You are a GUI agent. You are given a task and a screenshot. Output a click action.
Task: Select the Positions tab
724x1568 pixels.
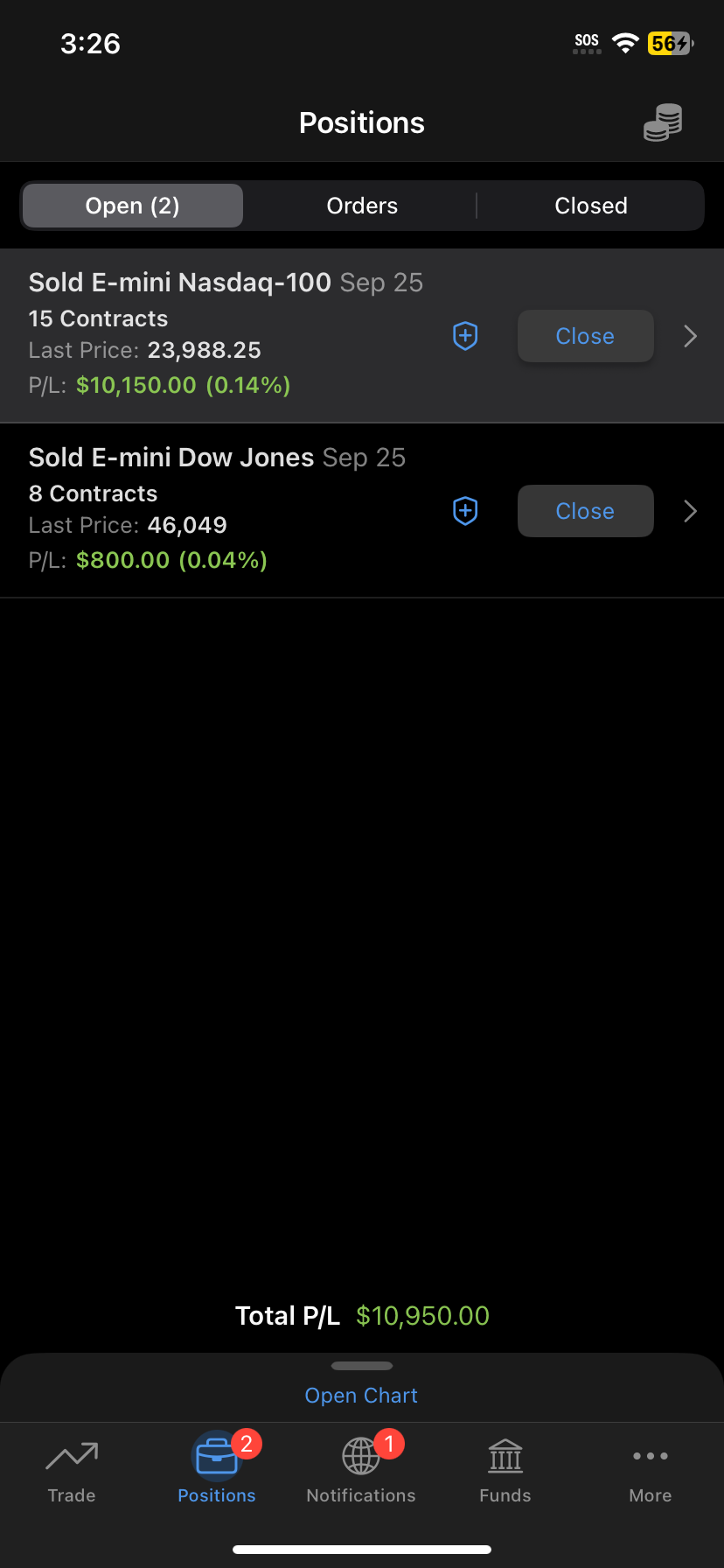(217, 1472)
